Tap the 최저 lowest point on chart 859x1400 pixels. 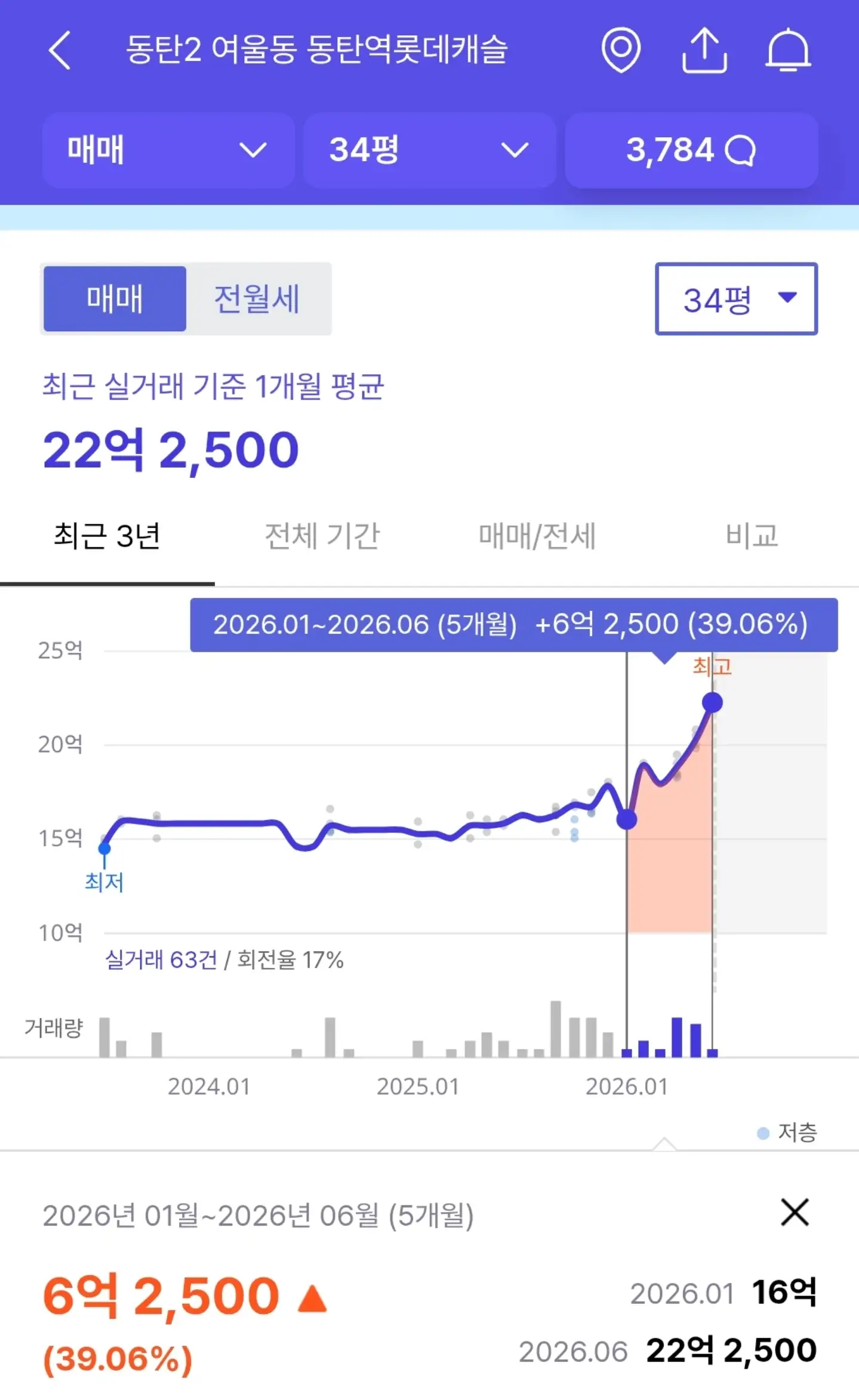104,848
